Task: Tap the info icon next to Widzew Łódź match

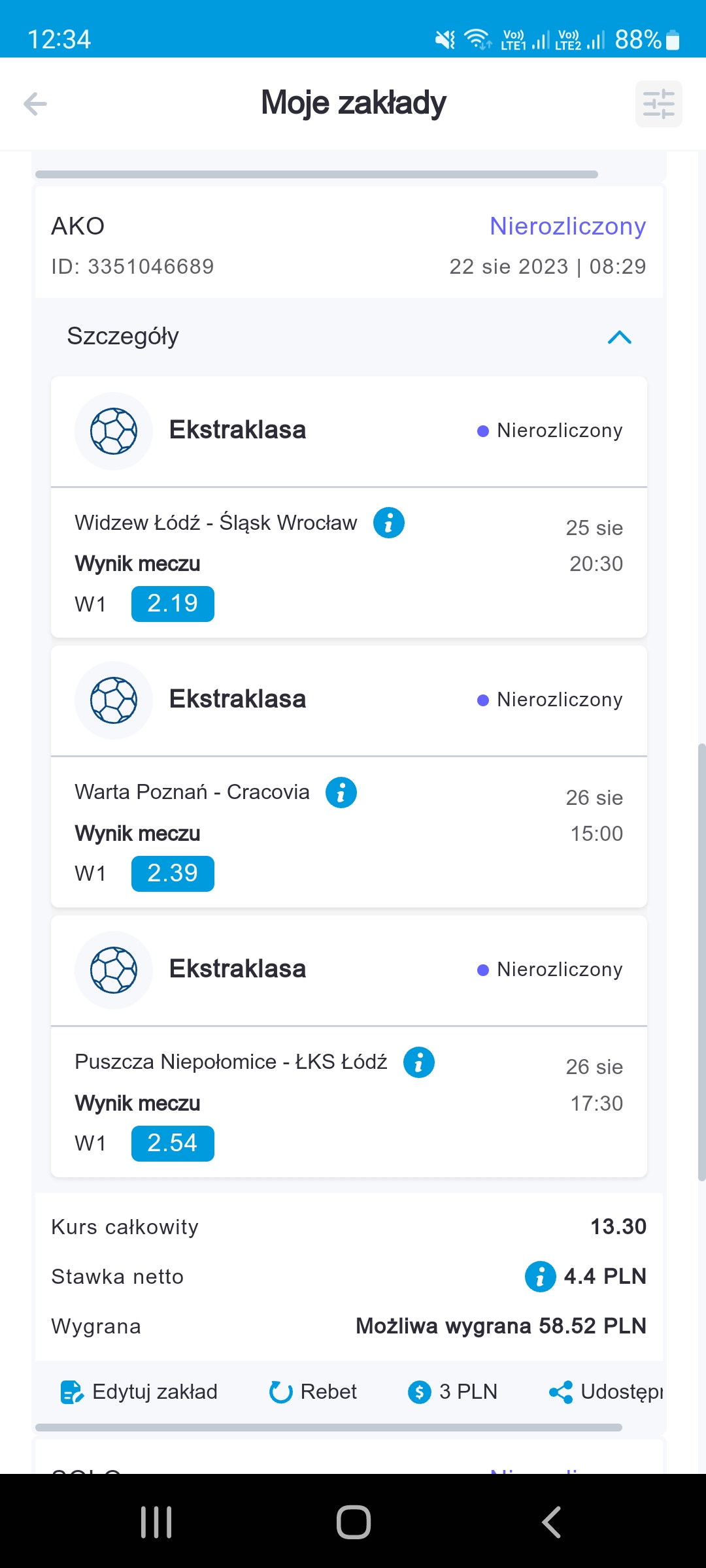Action: coord(388,522)
